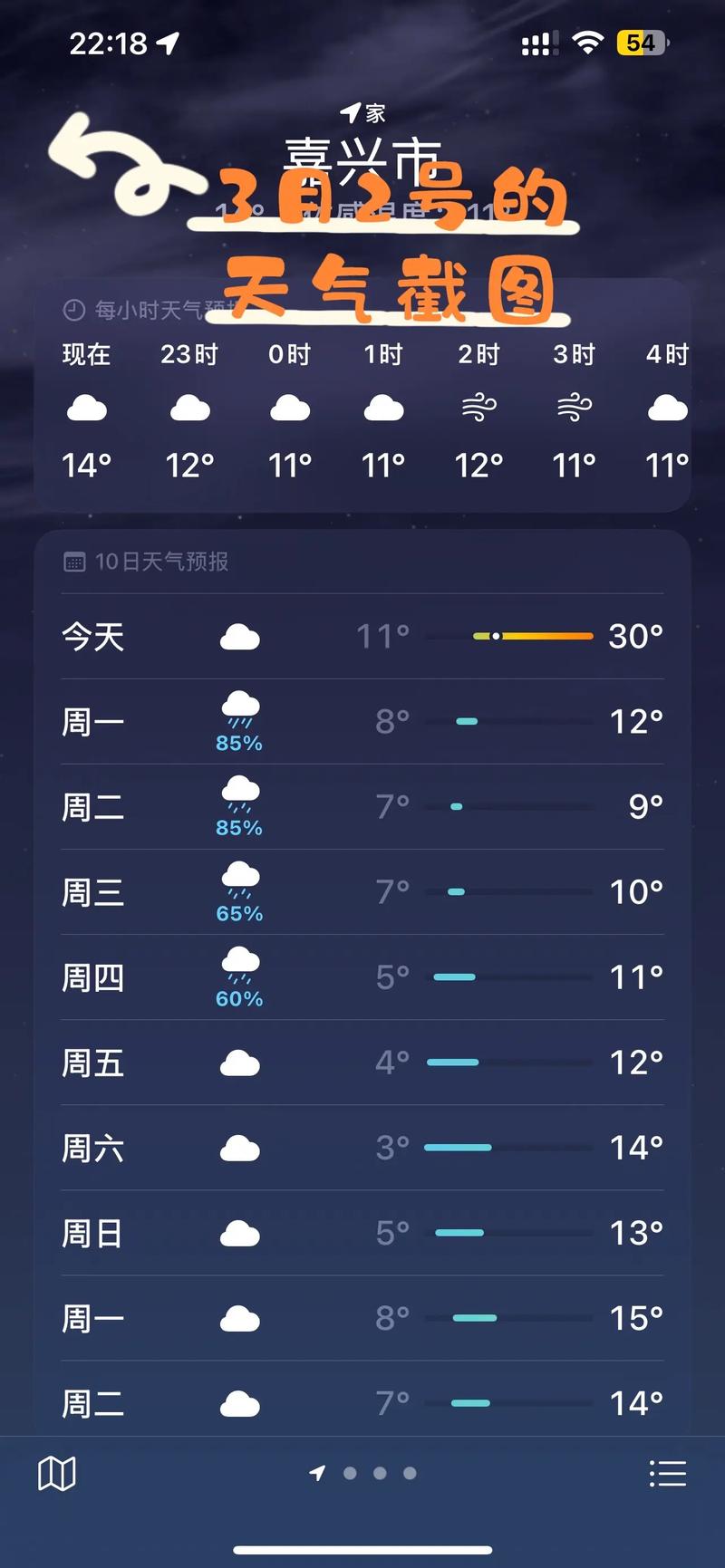Open the 周三 daily forecast
This screenshot has height=1568, width=725.
click(x=362, y=891)
